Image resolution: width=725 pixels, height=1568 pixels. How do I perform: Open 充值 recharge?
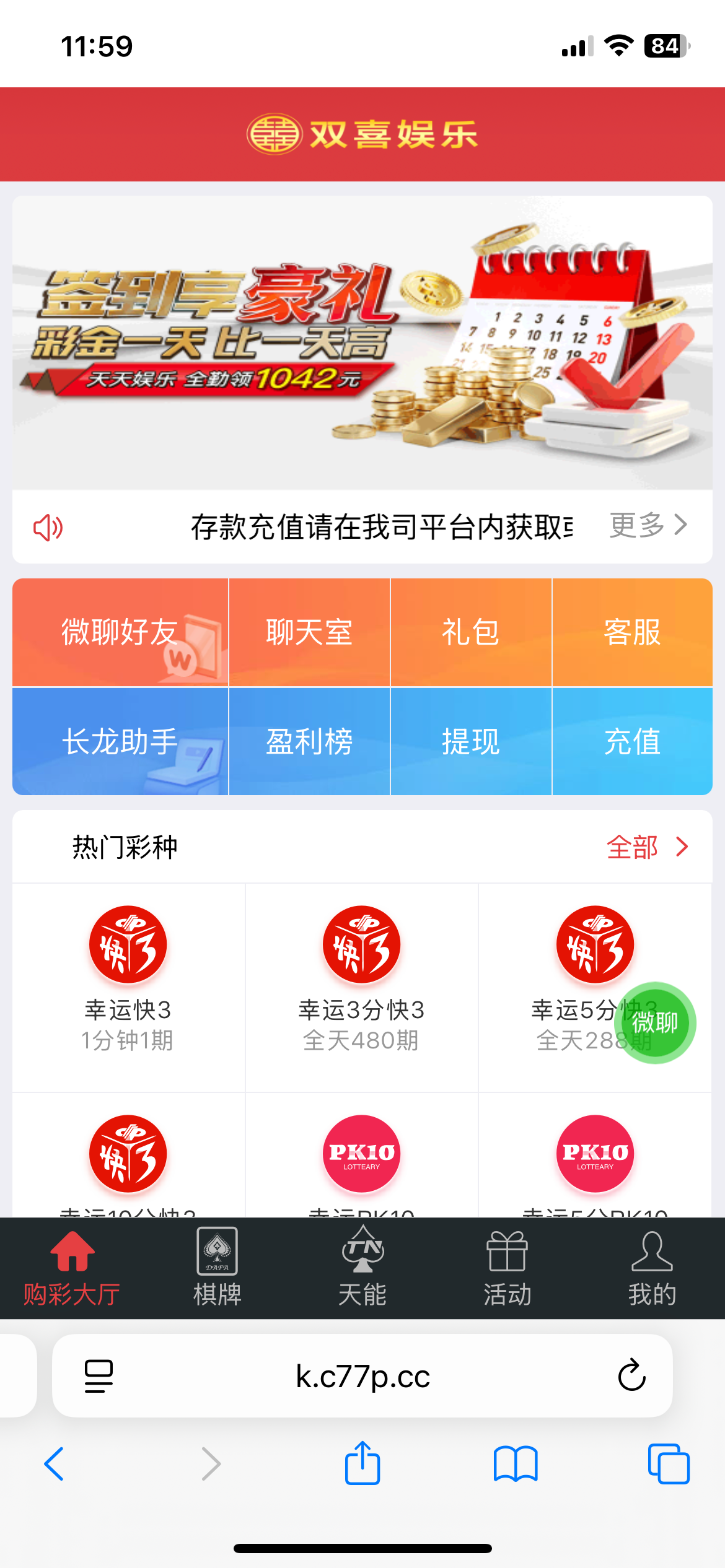[x=632, y=741]
